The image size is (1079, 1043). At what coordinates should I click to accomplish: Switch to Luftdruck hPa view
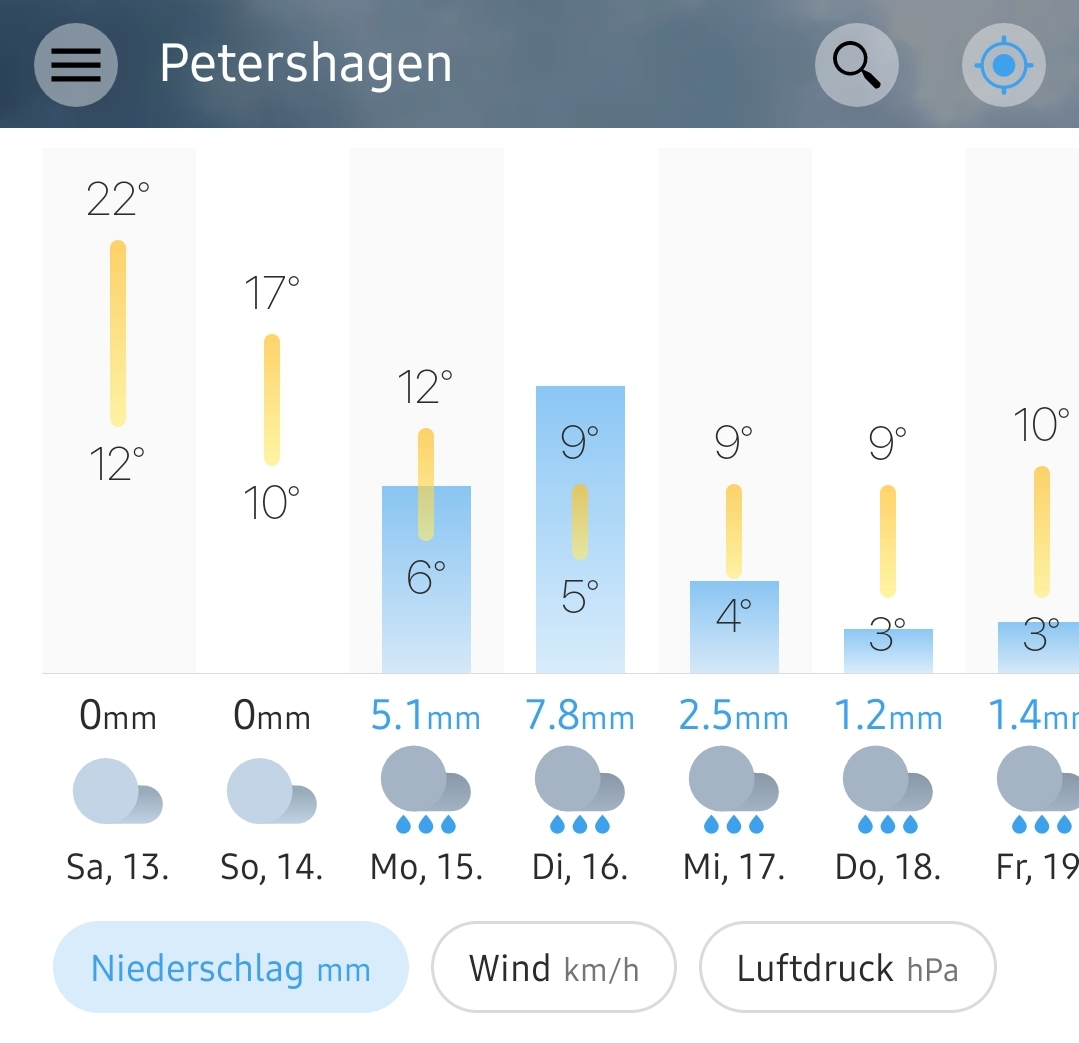click(x=847, y=968)
